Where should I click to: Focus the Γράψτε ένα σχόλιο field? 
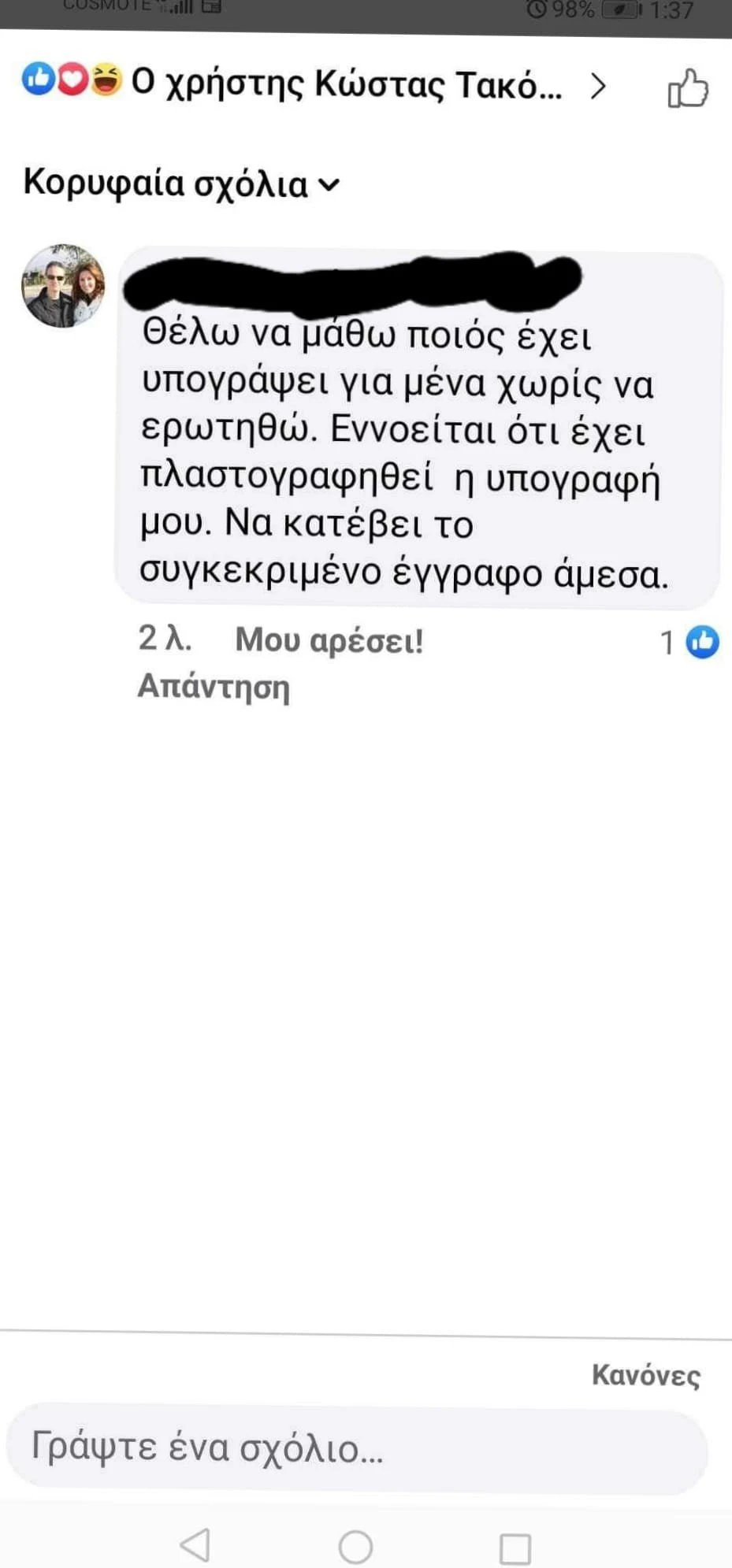click(x=356, y=1448)
